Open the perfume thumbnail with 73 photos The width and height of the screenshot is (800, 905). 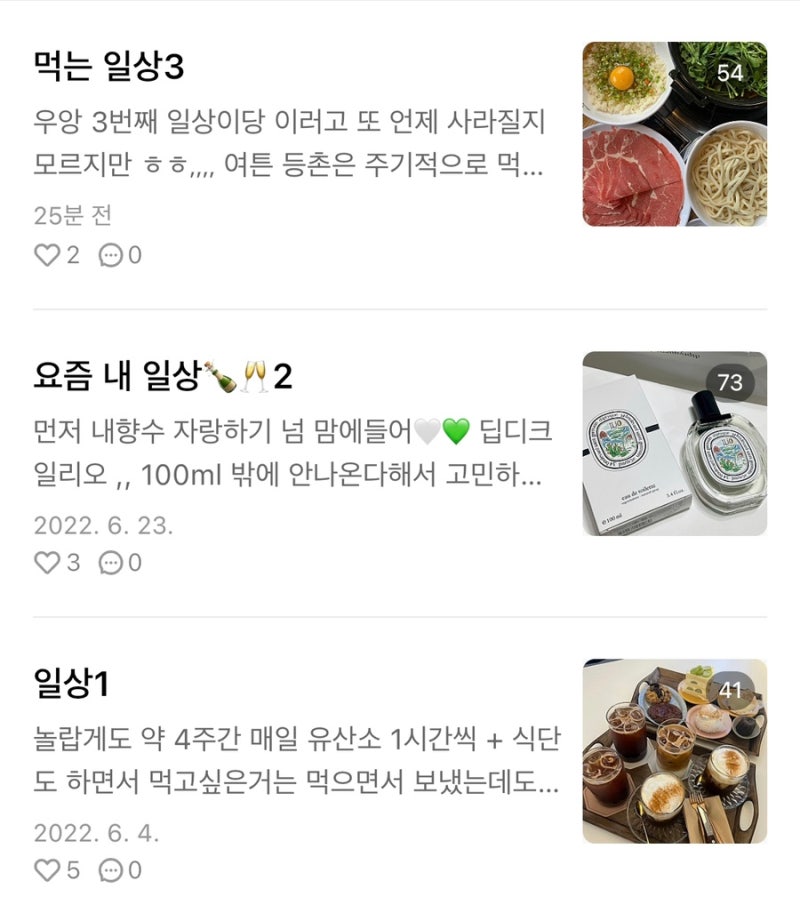pos(675,443)
